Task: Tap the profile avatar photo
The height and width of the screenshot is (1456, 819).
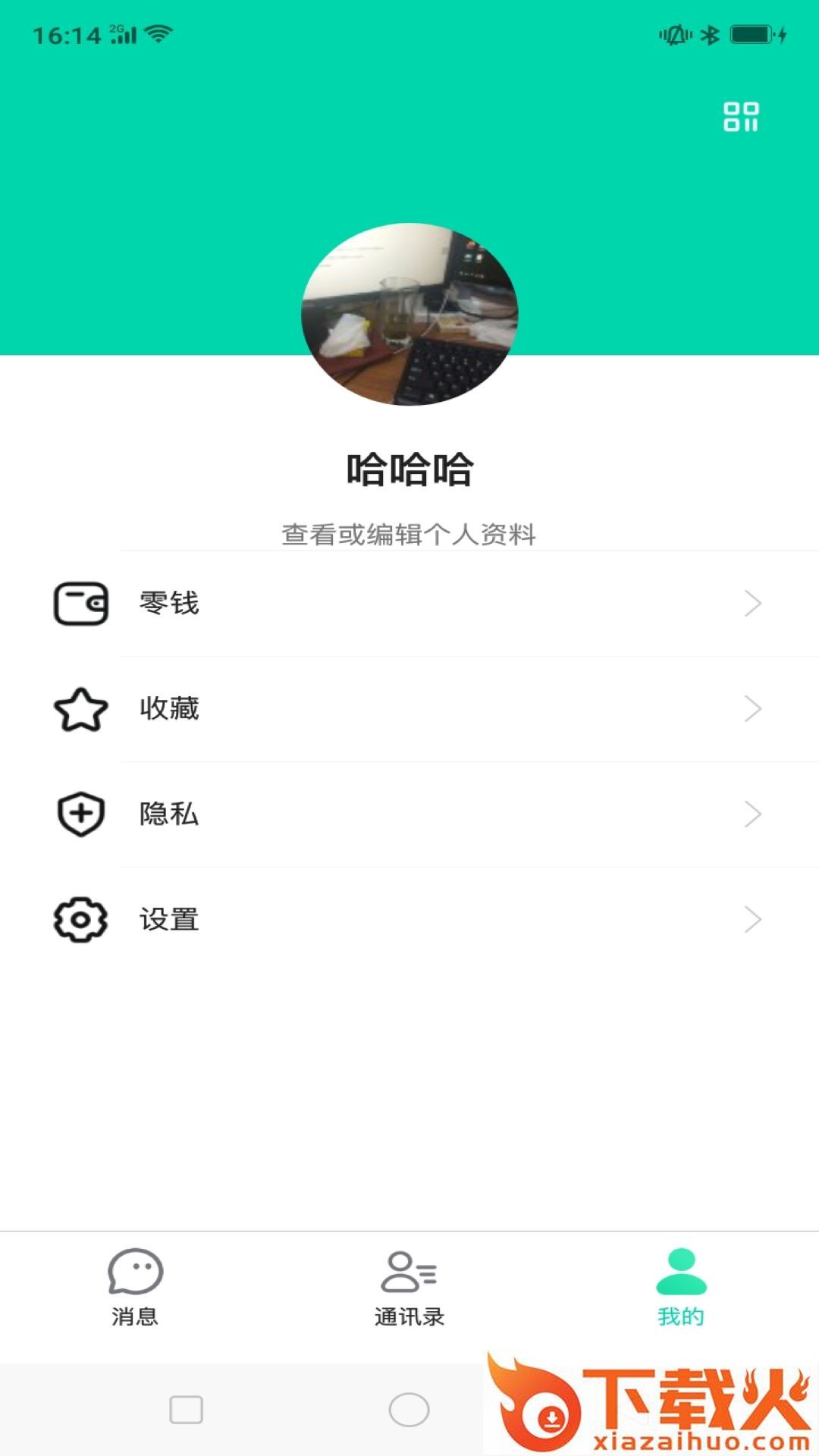Action: (x=409, y=314)
